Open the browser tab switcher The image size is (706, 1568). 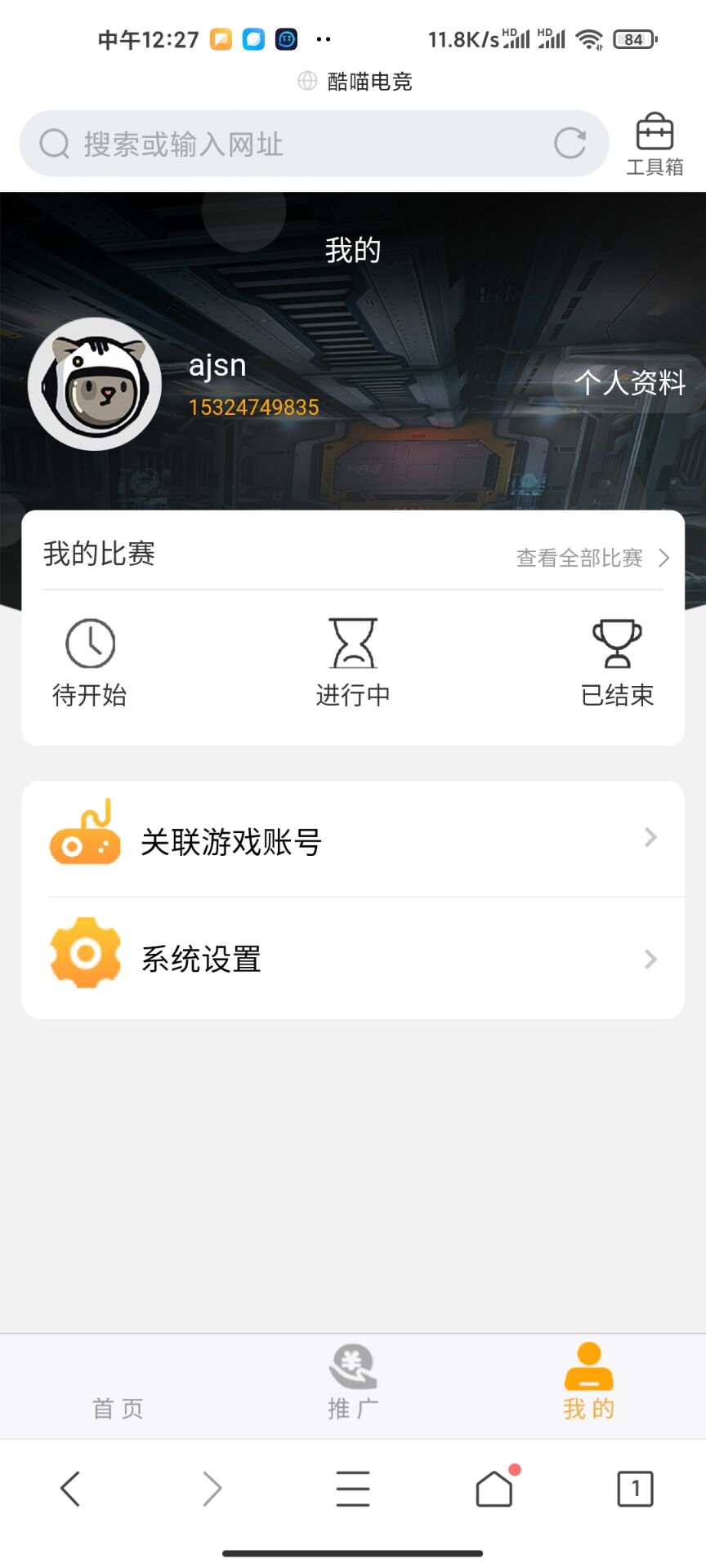(635, 1488)
